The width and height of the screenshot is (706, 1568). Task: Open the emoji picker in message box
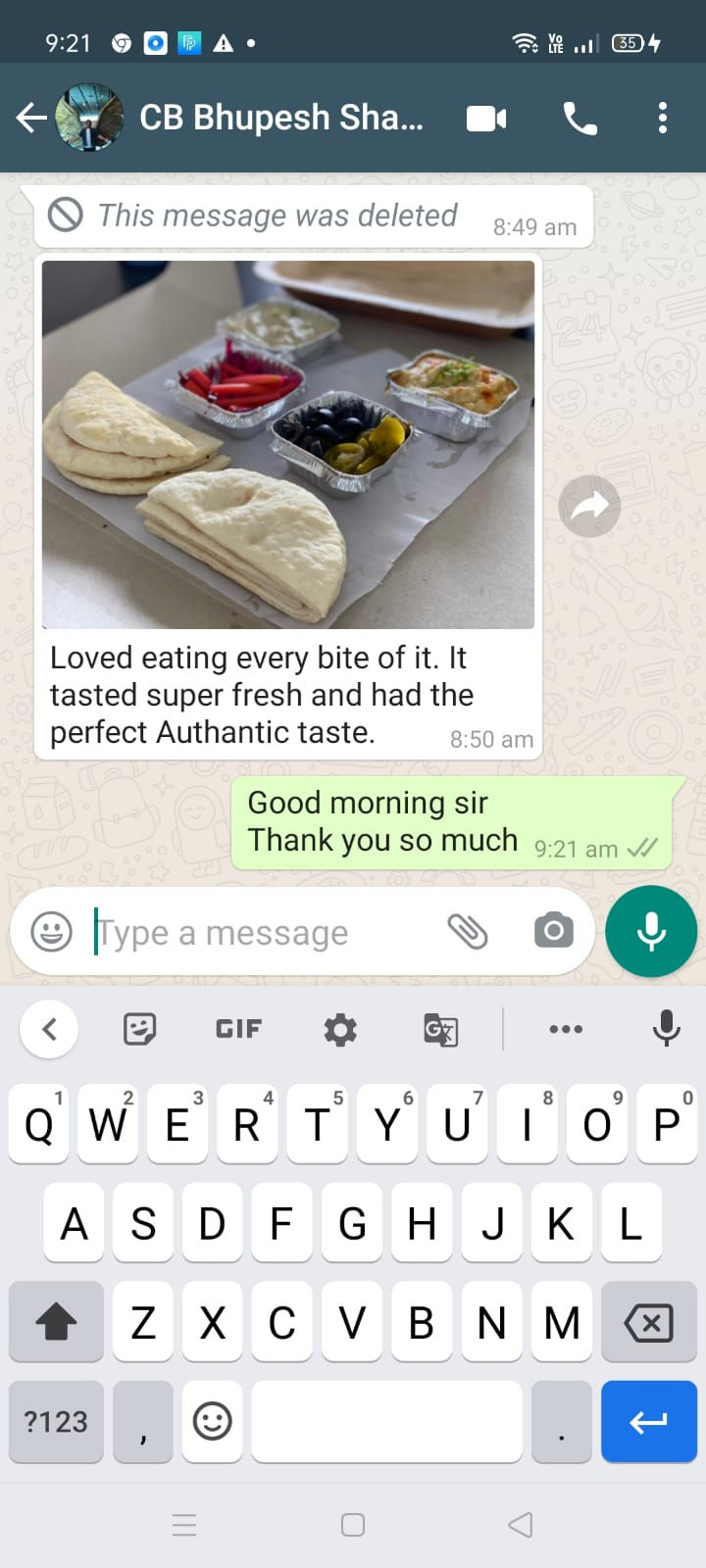point(52,931)
